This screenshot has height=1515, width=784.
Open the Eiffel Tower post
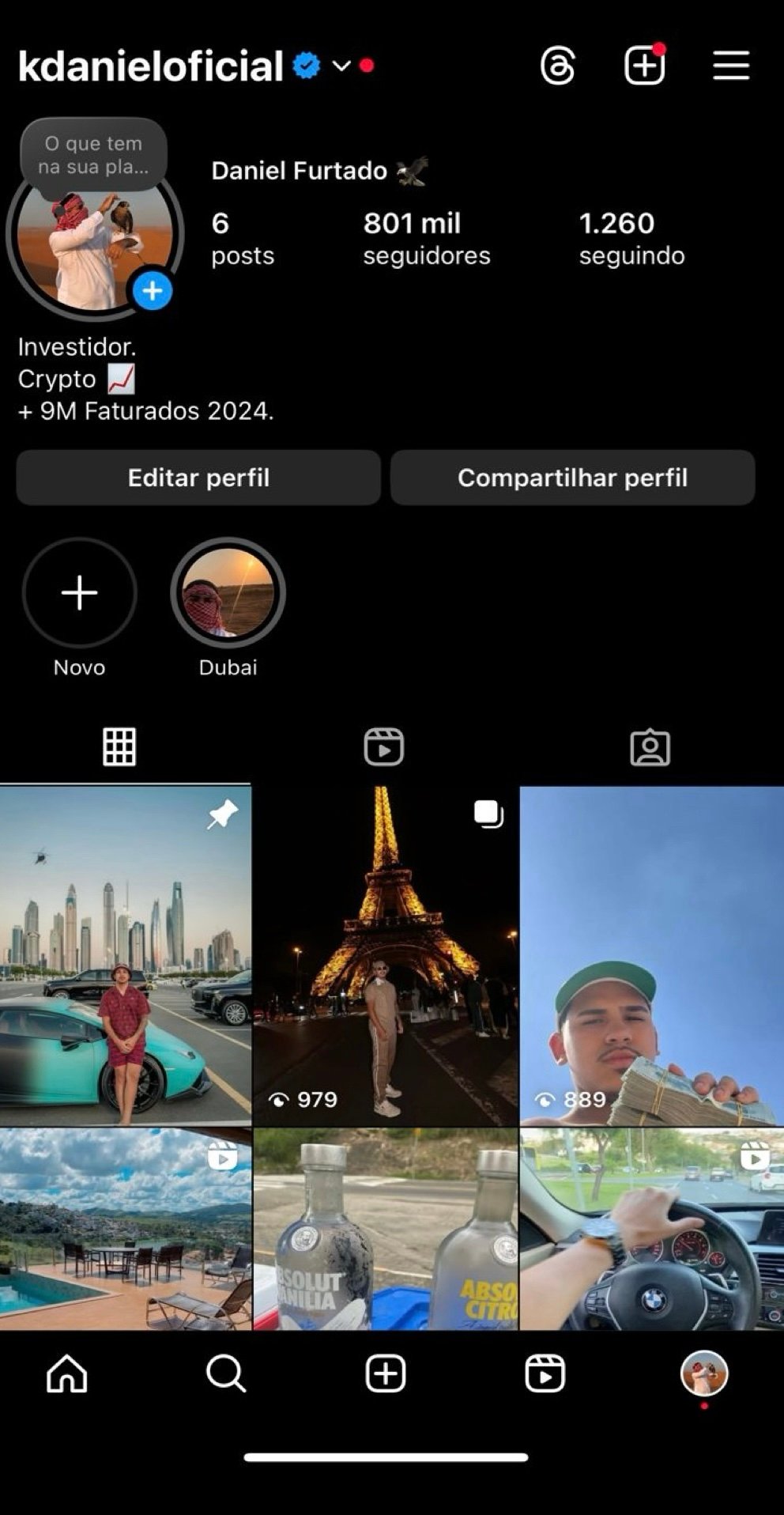[x=386, y=955]
